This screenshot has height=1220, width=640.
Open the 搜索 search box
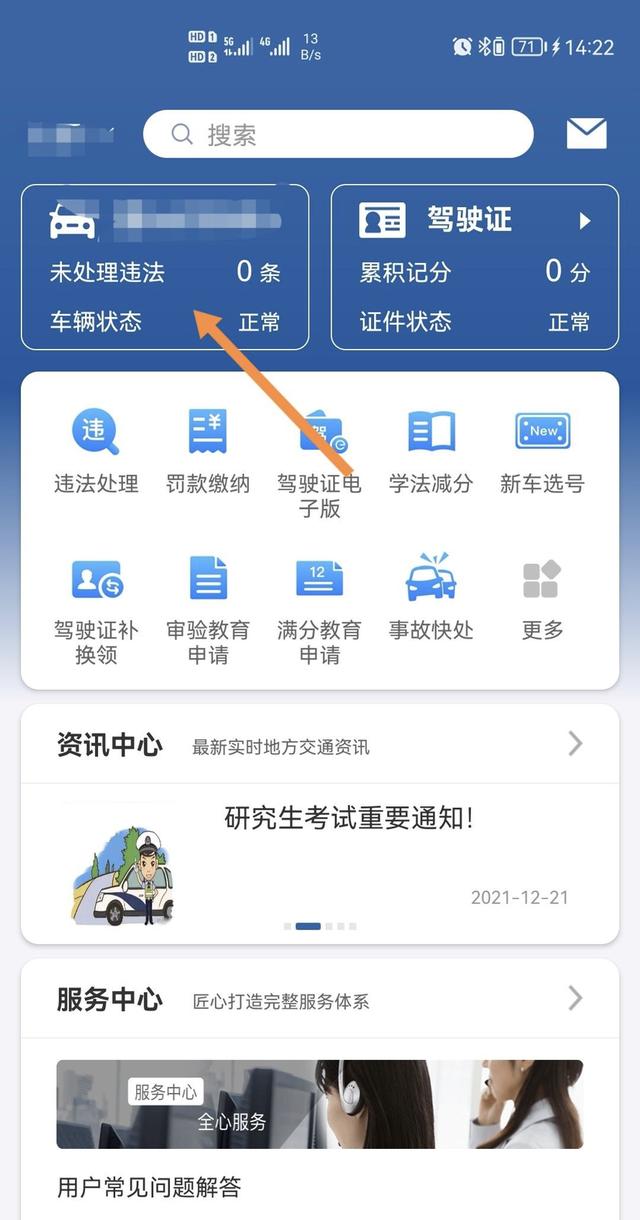[338, 134]
